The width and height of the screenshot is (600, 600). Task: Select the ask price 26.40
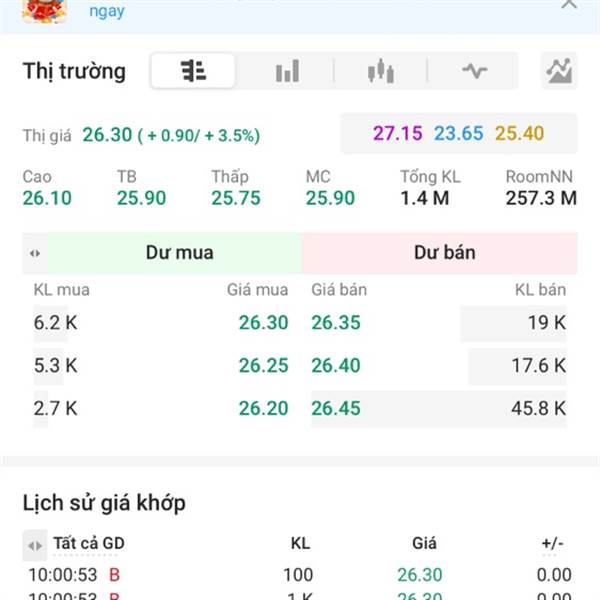(x=336, y=365)
